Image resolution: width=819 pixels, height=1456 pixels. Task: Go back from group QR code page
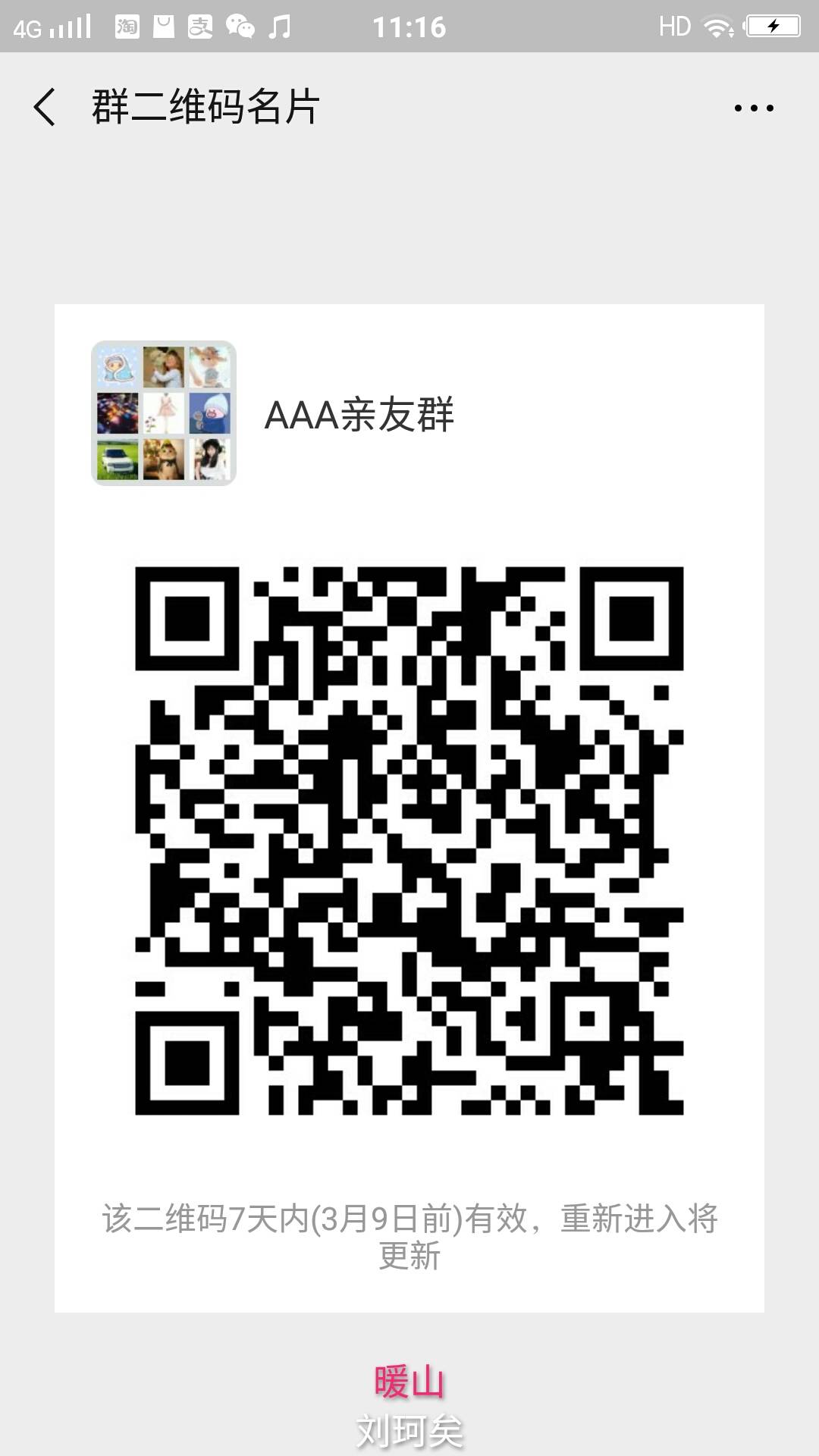(45, 107)
